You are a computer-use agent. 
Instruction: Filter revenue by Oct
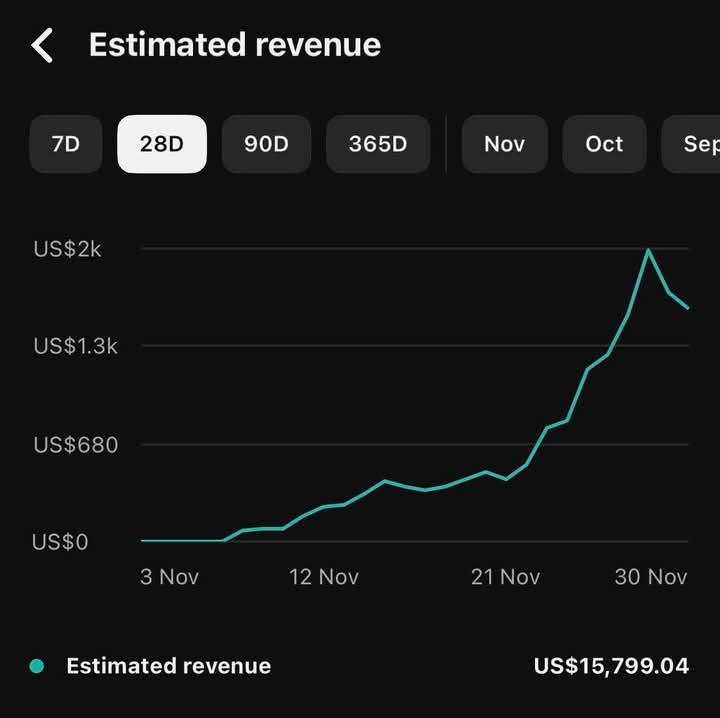click(x=604, y=144)
